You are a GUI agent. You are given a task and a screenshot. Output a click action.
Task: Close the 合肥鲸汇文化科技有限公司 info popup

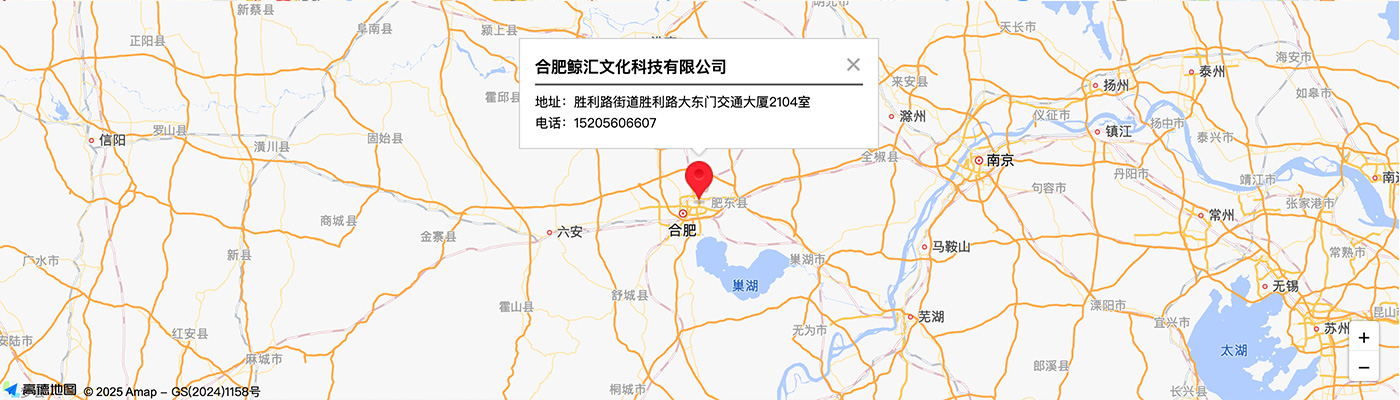[853, 65]
